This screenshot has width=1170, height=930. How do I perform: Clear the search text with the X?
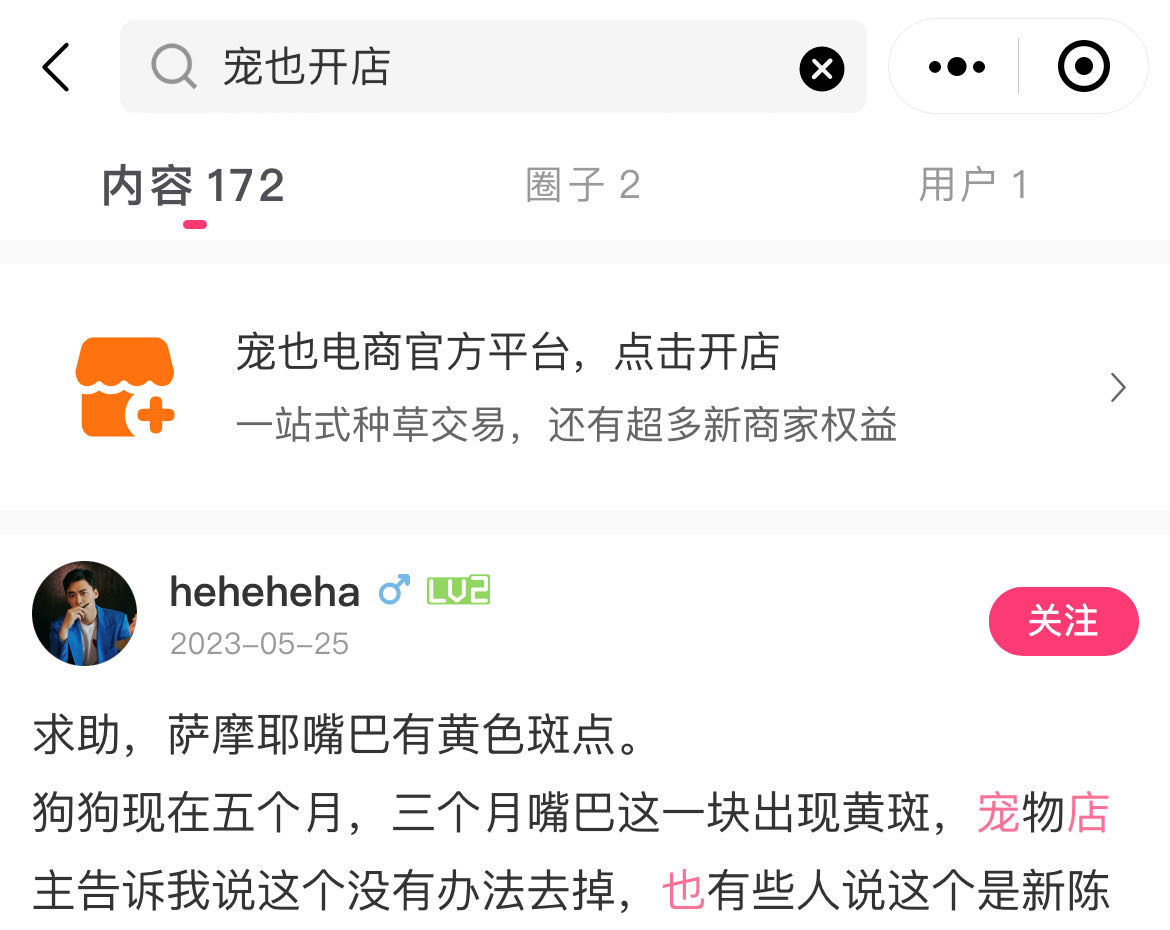[x=821, y=68]
